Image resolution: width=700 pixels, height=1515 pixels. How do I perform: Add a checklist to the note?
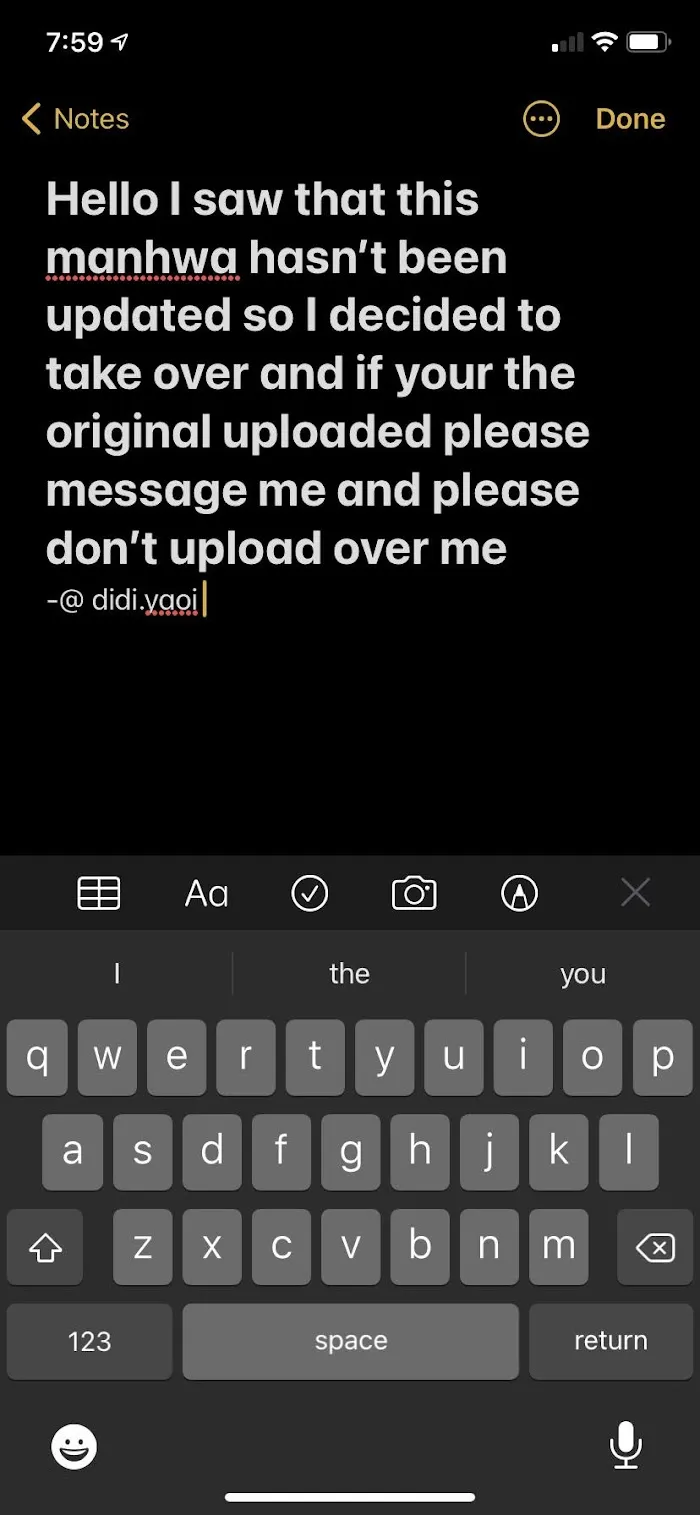[310, 893]
